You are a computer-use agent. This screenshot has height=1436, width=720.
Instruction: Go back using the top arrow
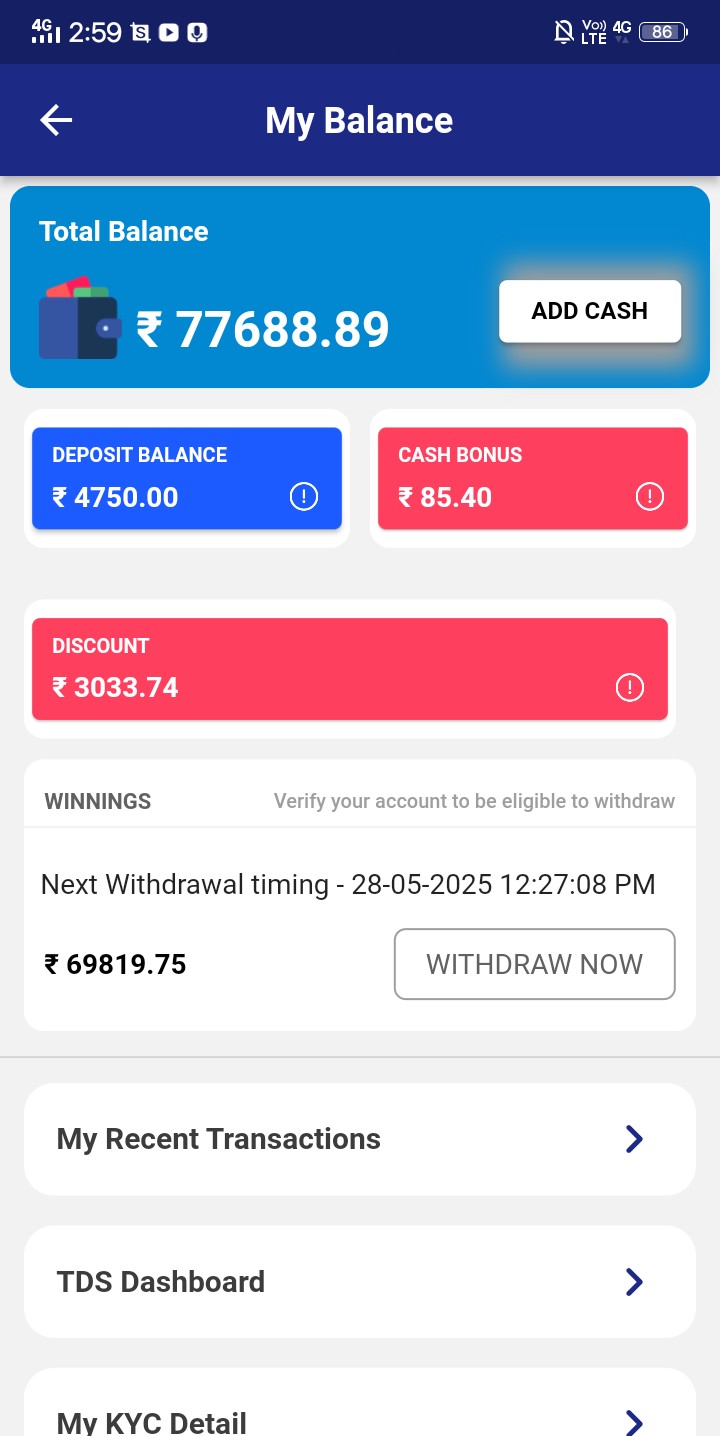point(56,121)
